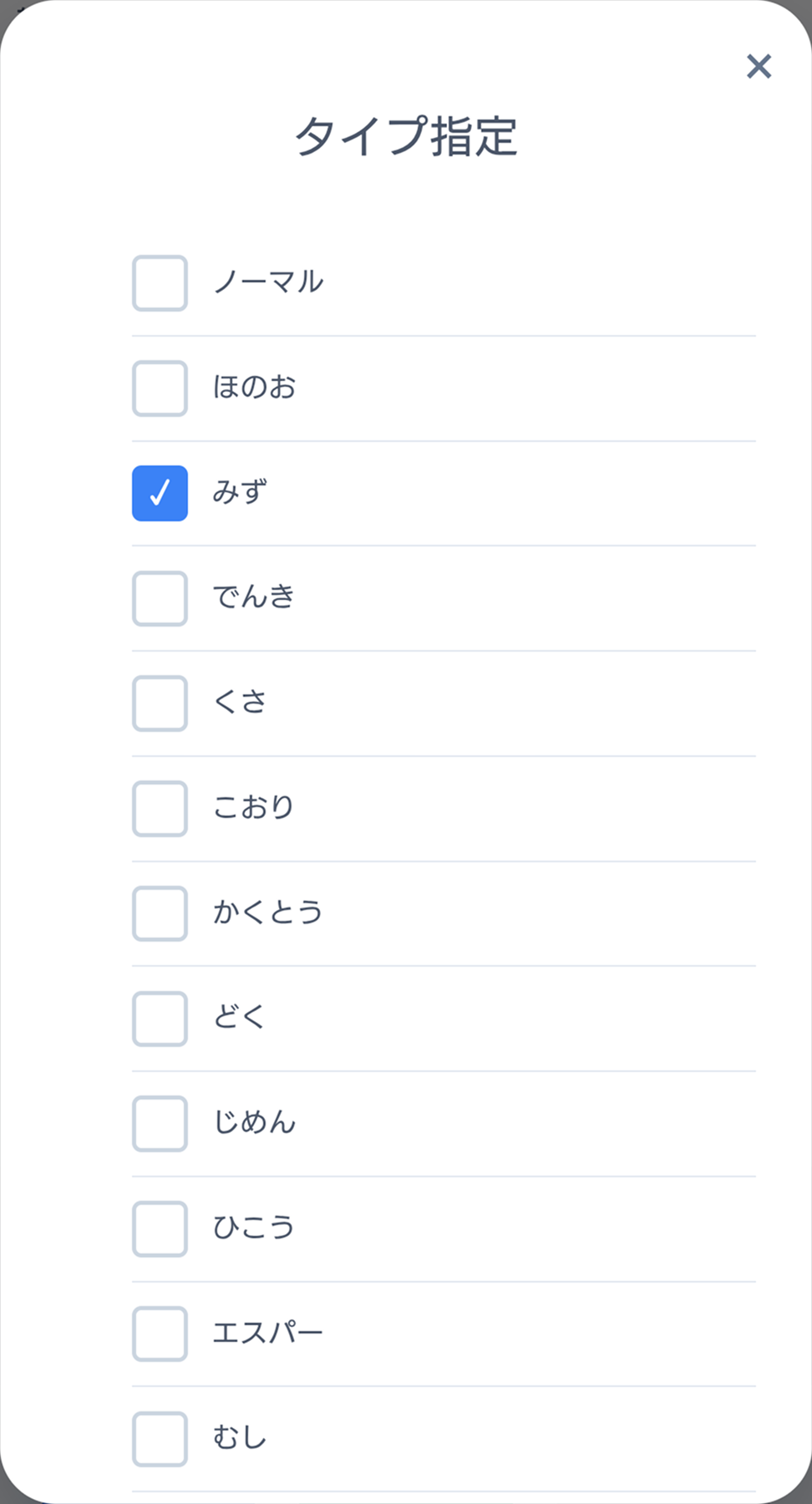Viewport: 812px width, 1504px height.
Task: Click the こおり label text
Action: (252, 807)
